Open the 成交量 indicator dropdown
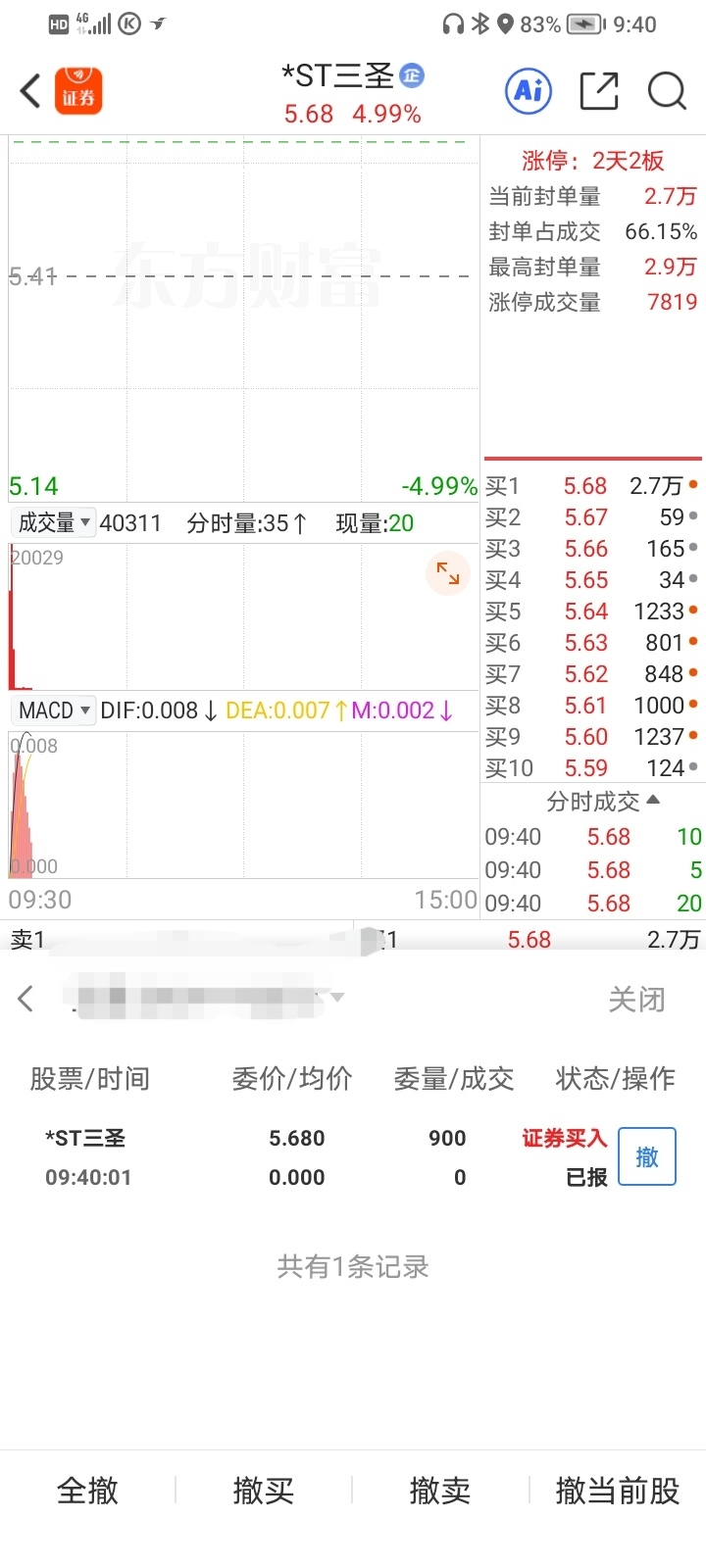Image resolution: width=706 pixels, height=1568 pixels. pos(54,522)
